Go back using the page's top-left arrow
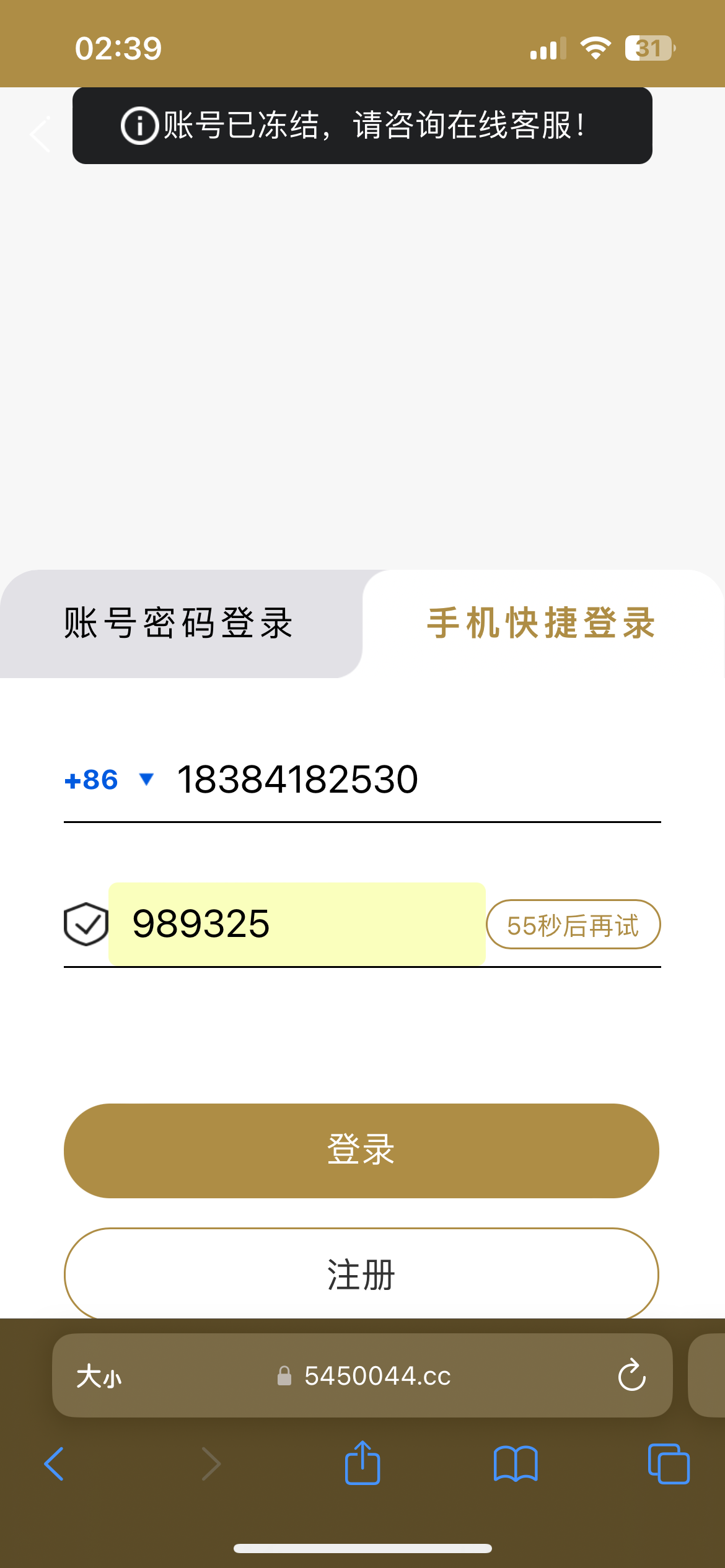Screen dimensions: 725x1568 41,134
